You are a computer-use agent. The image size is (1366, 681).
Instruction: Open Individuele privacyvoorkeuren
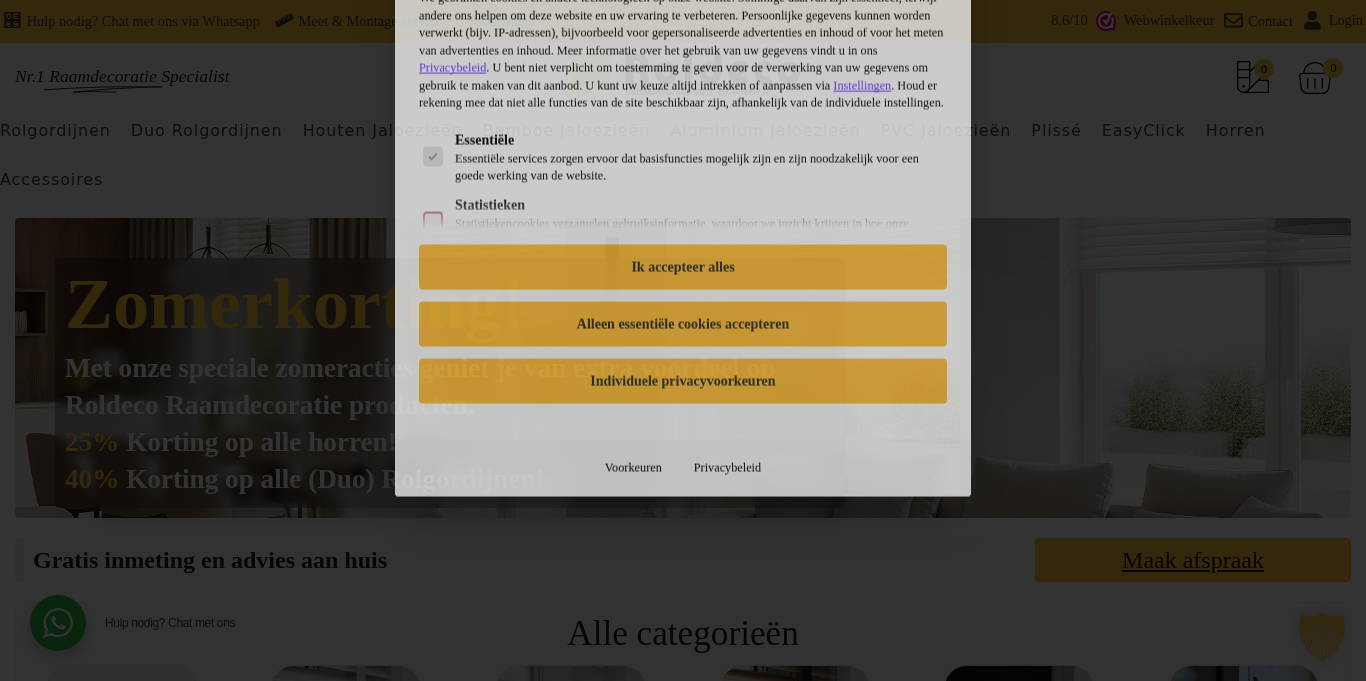pos(682,381)
